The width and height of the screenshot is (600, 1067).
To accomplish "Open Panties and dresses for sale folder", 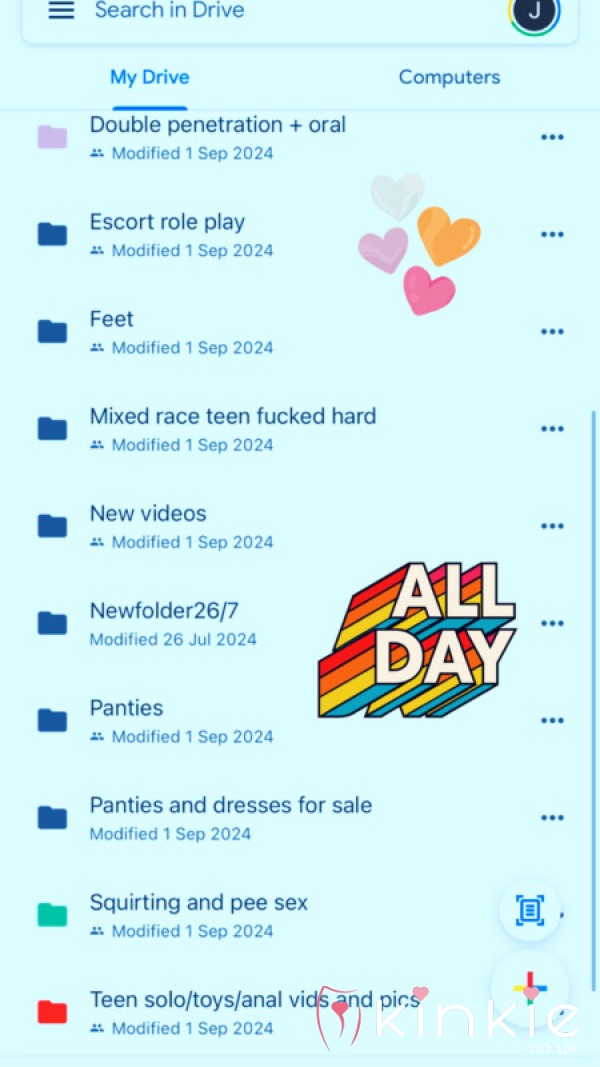I will 300,818.
